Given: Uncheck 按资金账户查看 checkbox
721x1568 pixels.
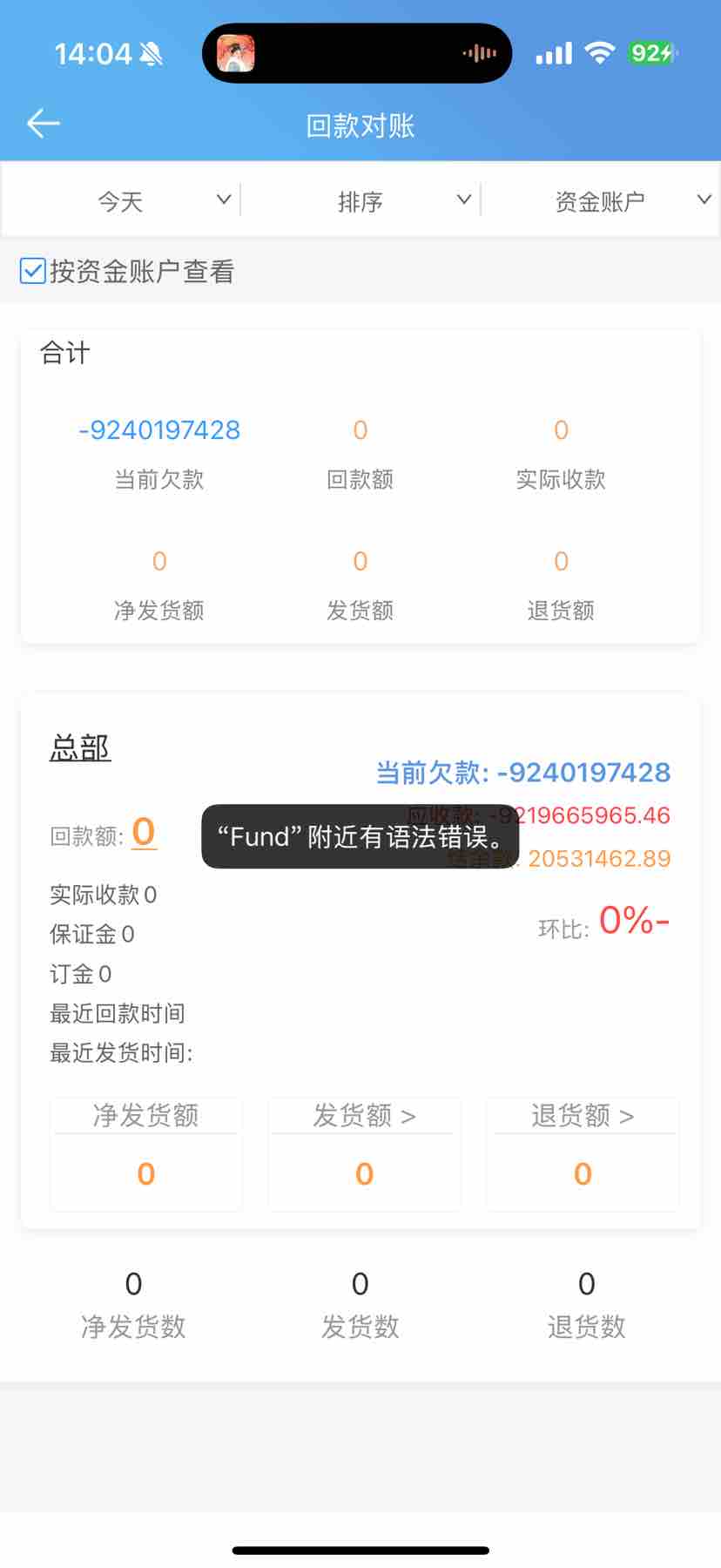Looking at the screenshot, I should 33,271.
